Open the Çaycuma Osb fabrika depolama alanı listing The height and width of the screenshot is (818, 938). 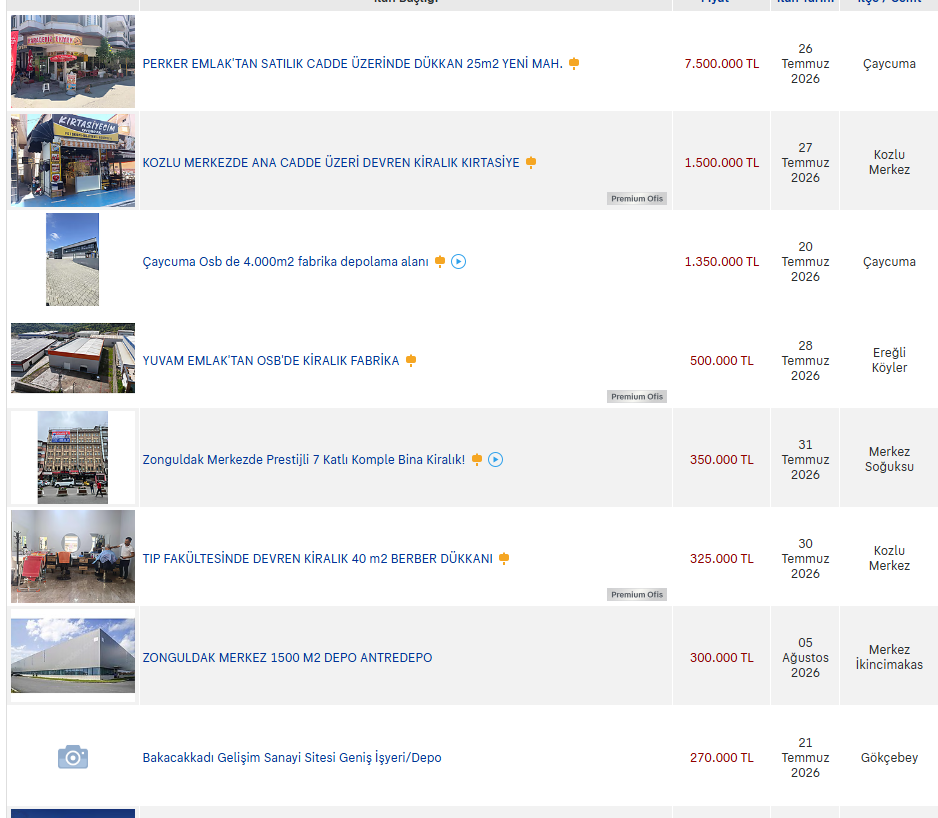285,261
